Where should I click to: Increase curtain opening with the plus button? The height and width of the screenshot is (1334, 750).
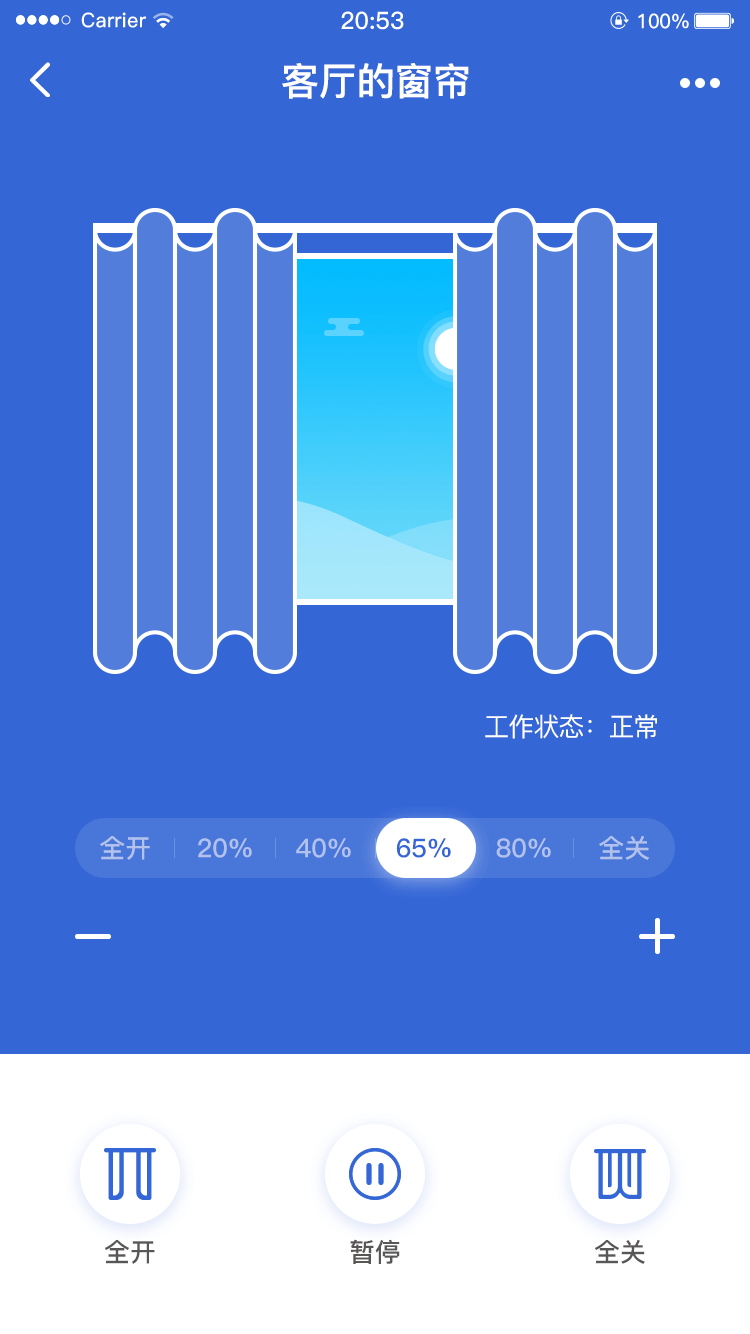coord(657,936)
